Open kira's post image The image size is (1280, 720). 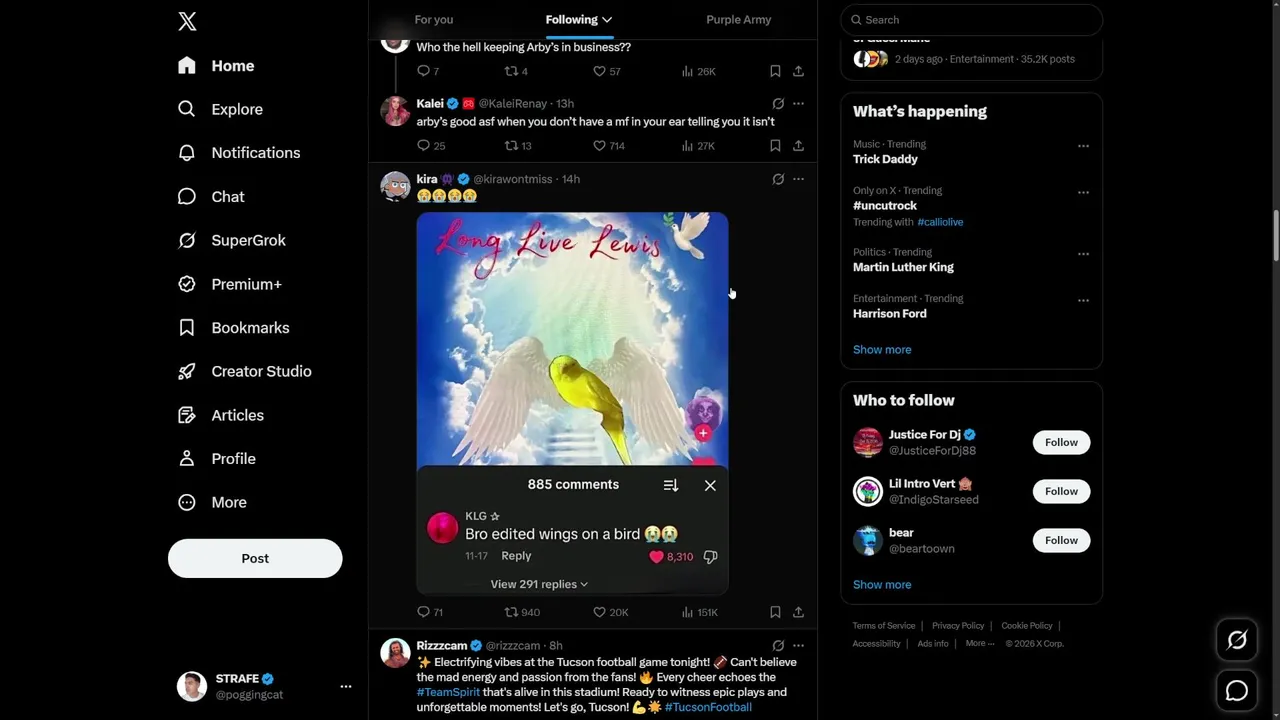pos(572,330)
